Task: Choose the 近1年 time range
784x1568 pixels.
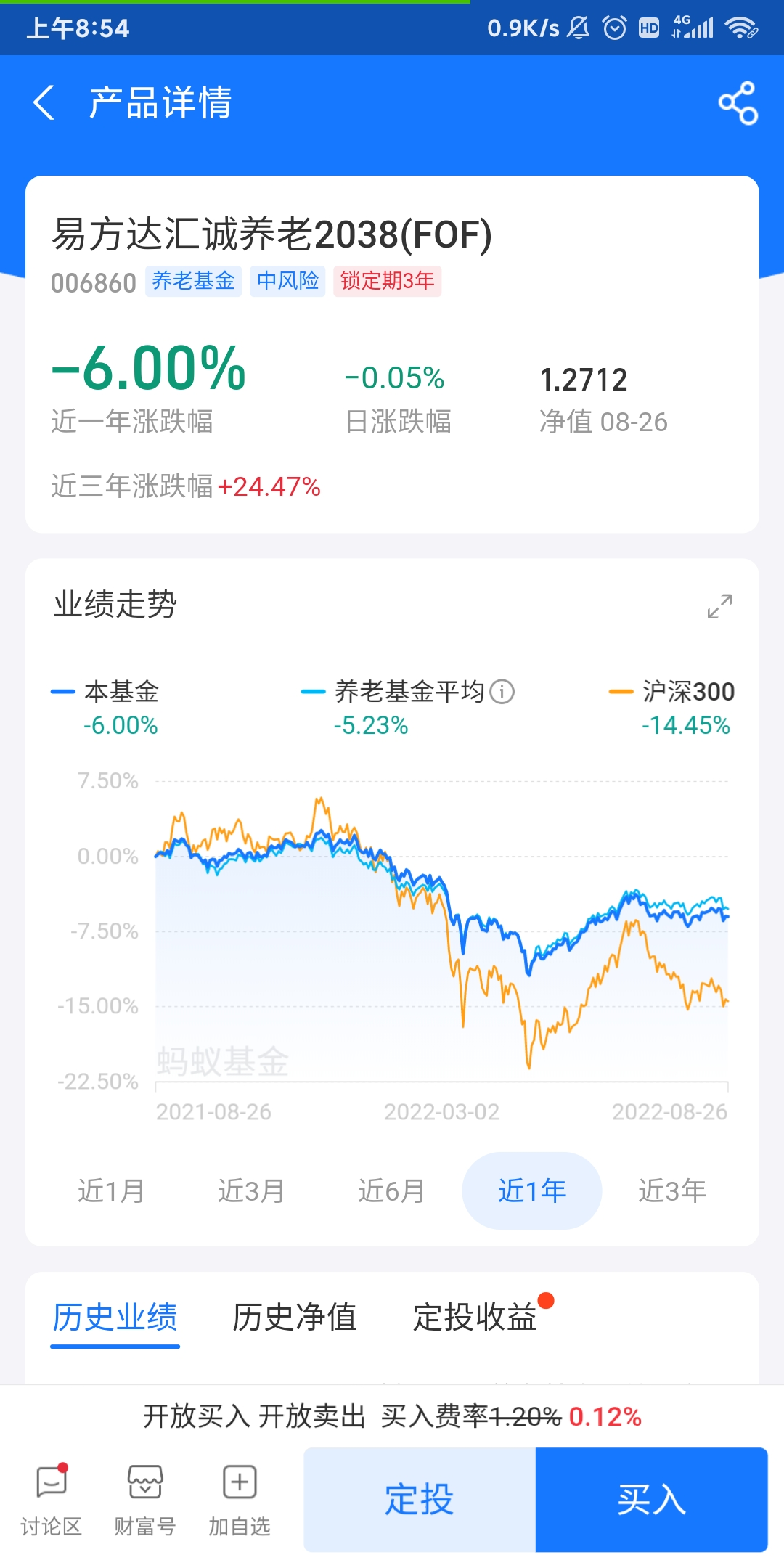Action: click(531, 1191)
